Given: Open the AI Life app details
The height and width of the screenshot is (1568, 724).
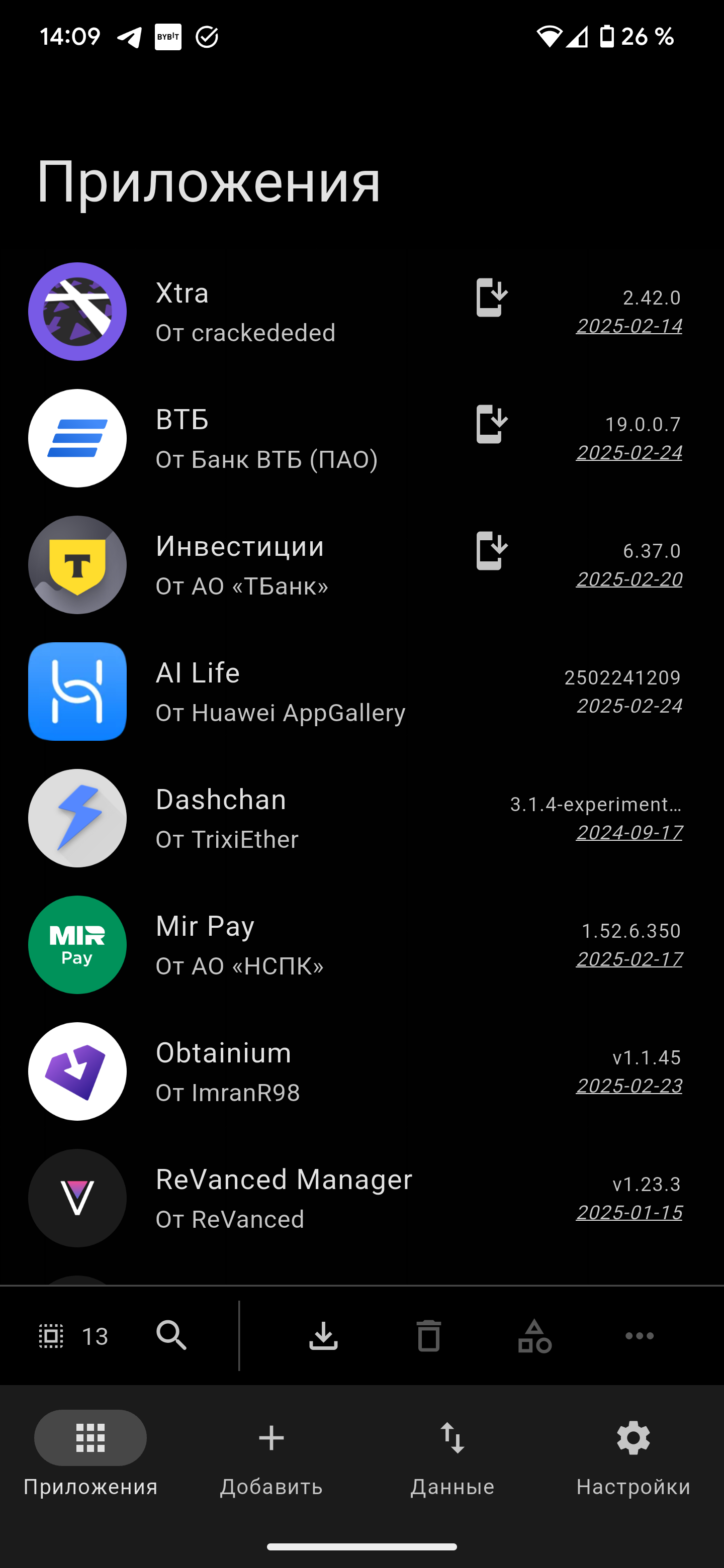Looking at the screenshot, I should (280, 692).
